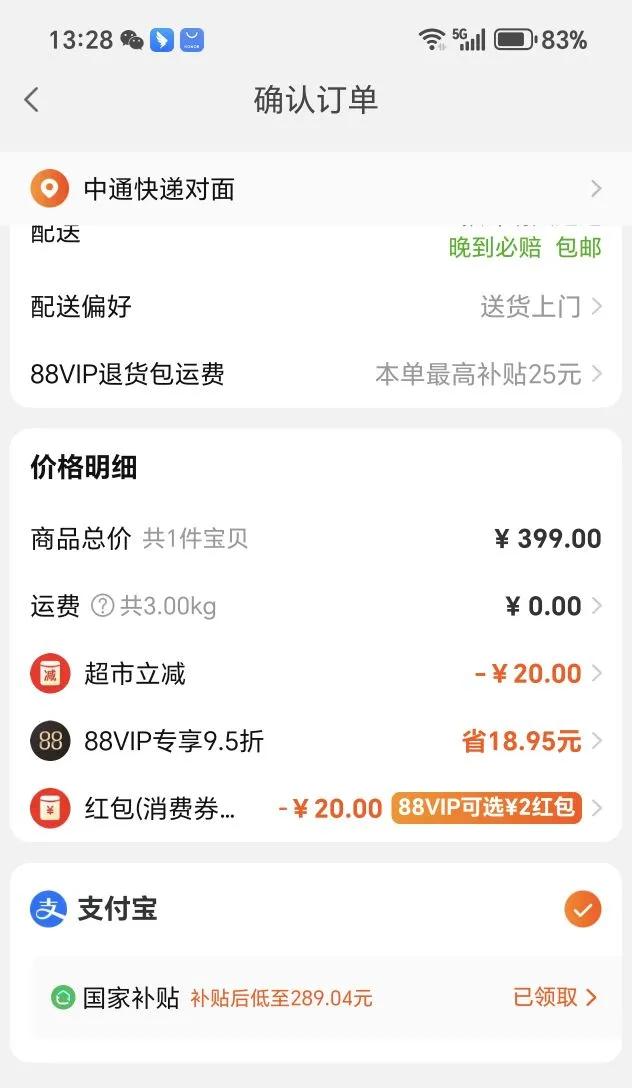Go back from the 确认订单 page

click(x=32, y=100)
